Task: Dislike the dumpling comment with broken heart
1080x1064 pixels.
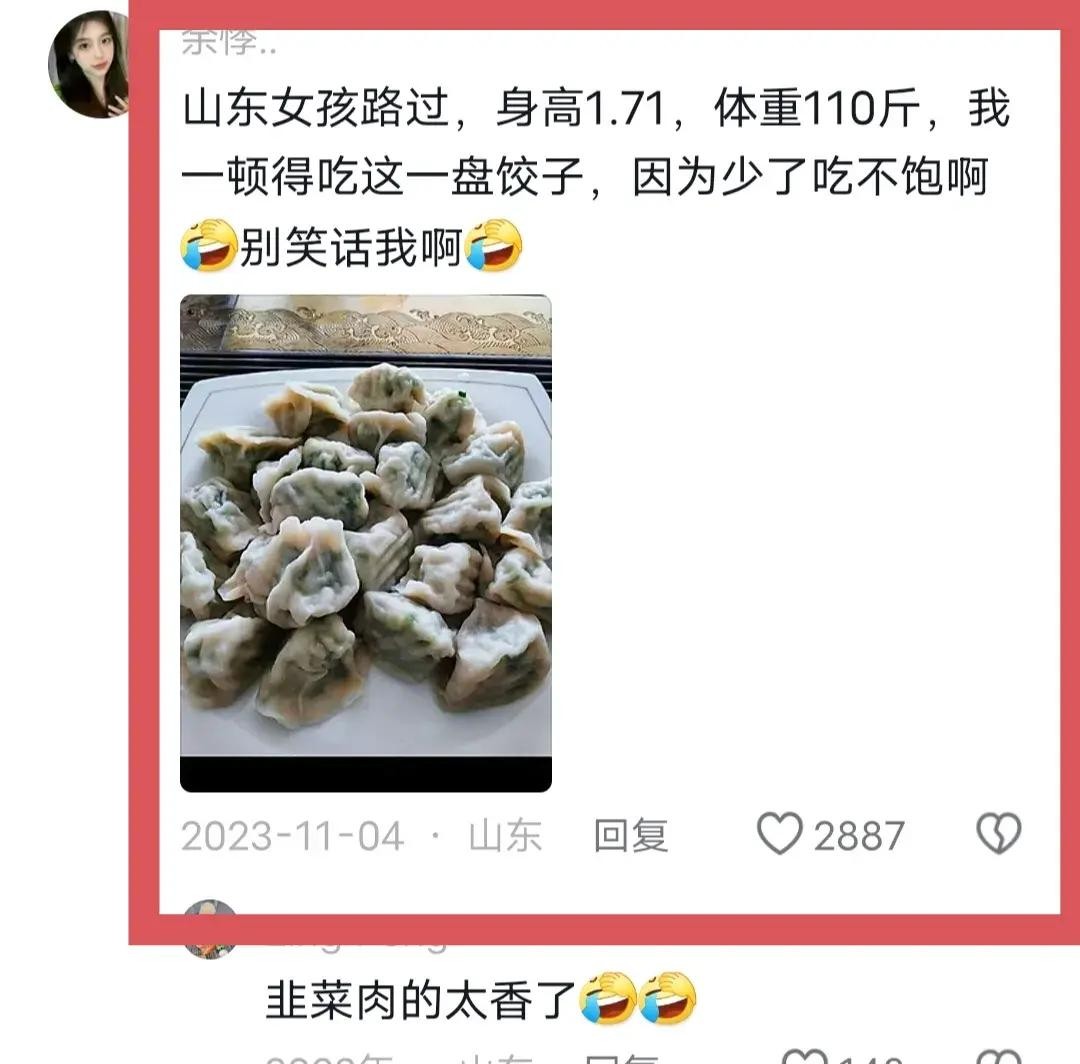Action: (998, 834)
